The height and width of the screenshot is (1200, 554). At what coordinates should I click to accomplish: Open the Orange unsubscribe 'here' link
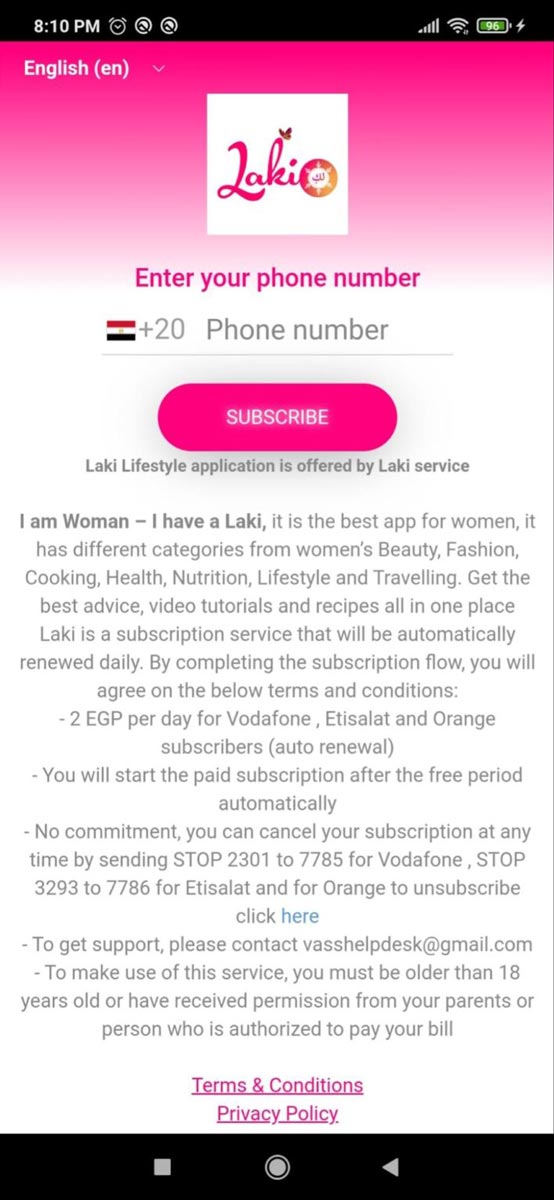(300, 916)
